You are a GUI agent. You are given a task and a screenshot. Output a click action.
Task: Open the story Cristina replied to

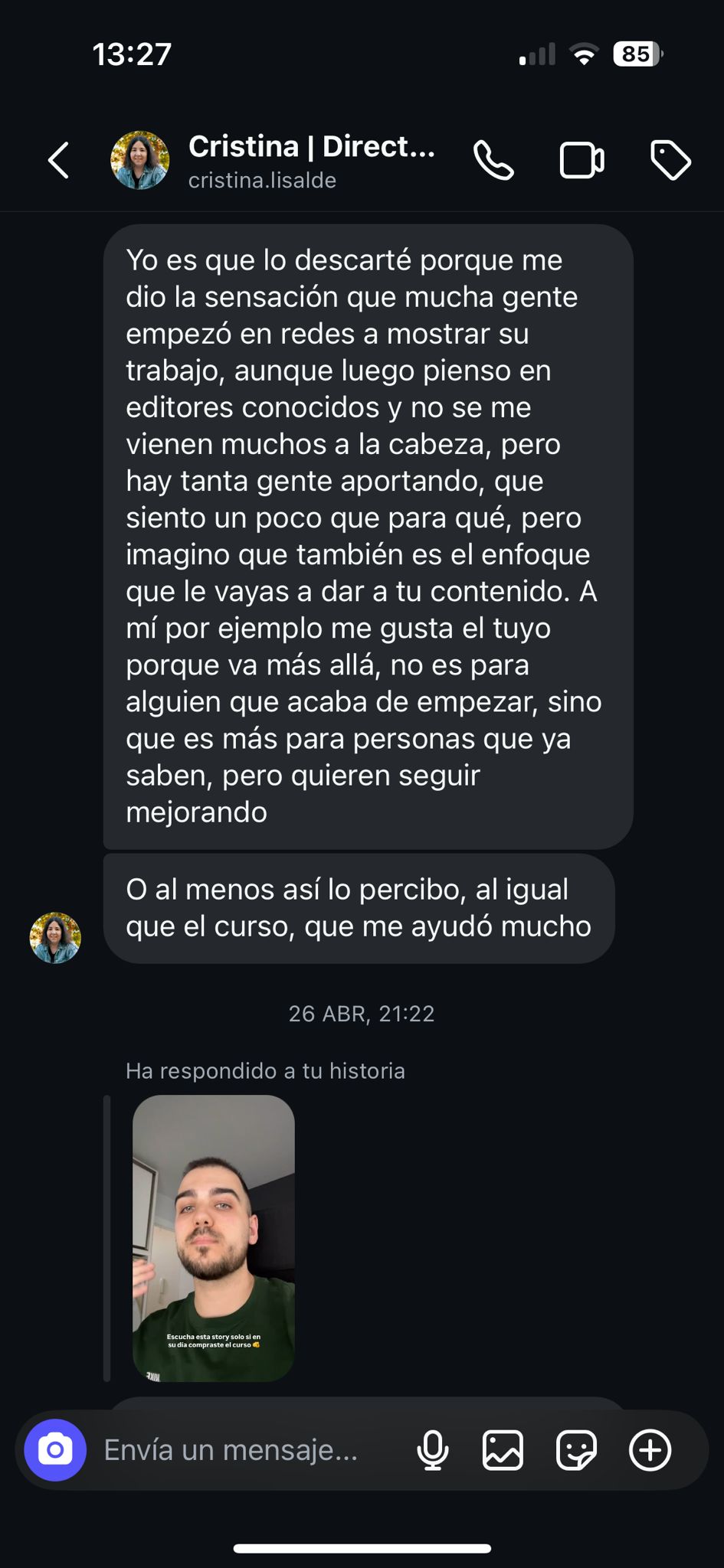tap(214, 1237)
